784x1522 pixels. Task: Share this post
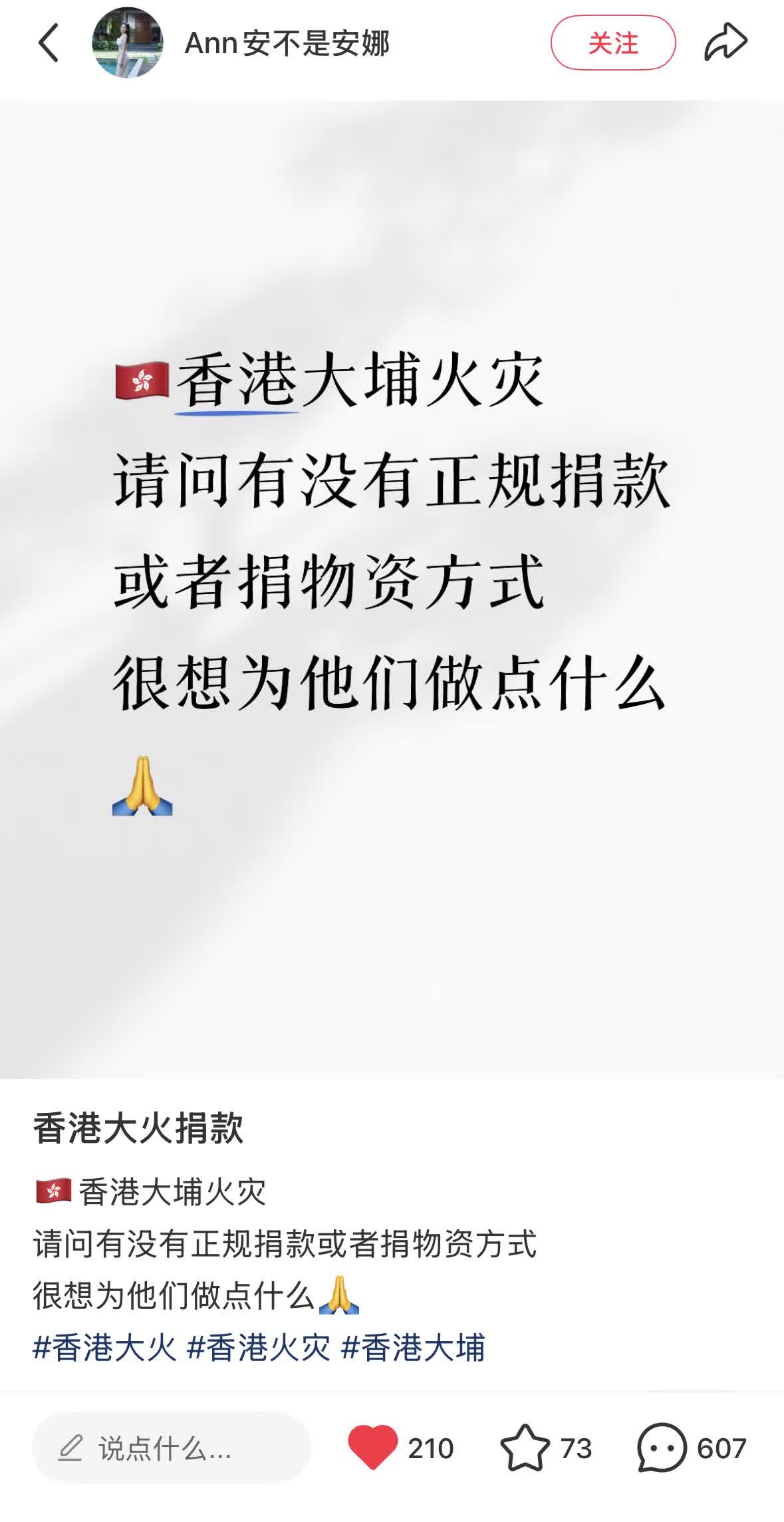click(725, 43)
